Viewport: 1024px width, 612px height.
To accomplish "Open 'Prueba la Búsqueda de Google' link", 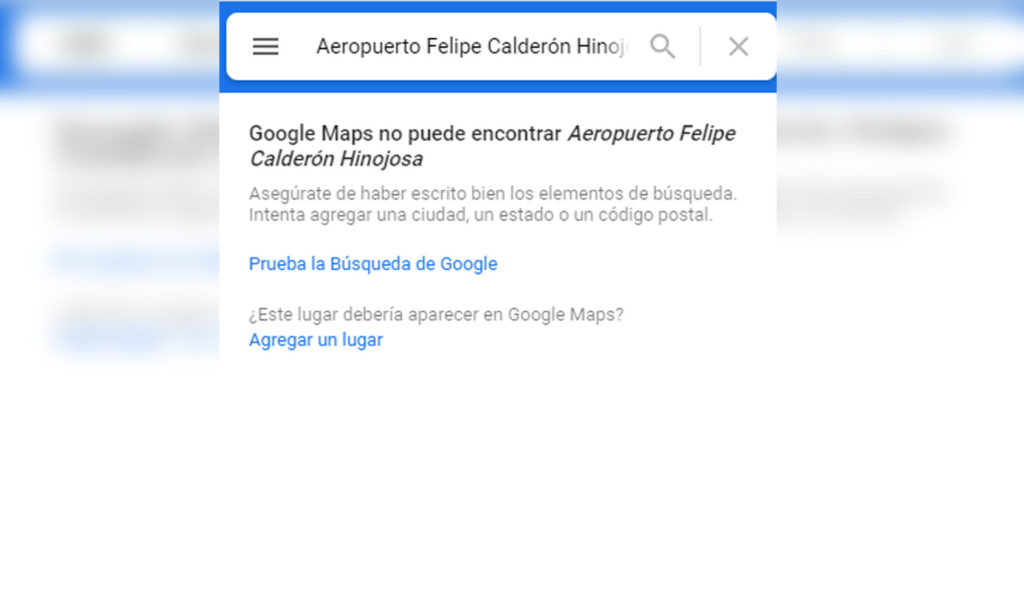I will (373, 264).
